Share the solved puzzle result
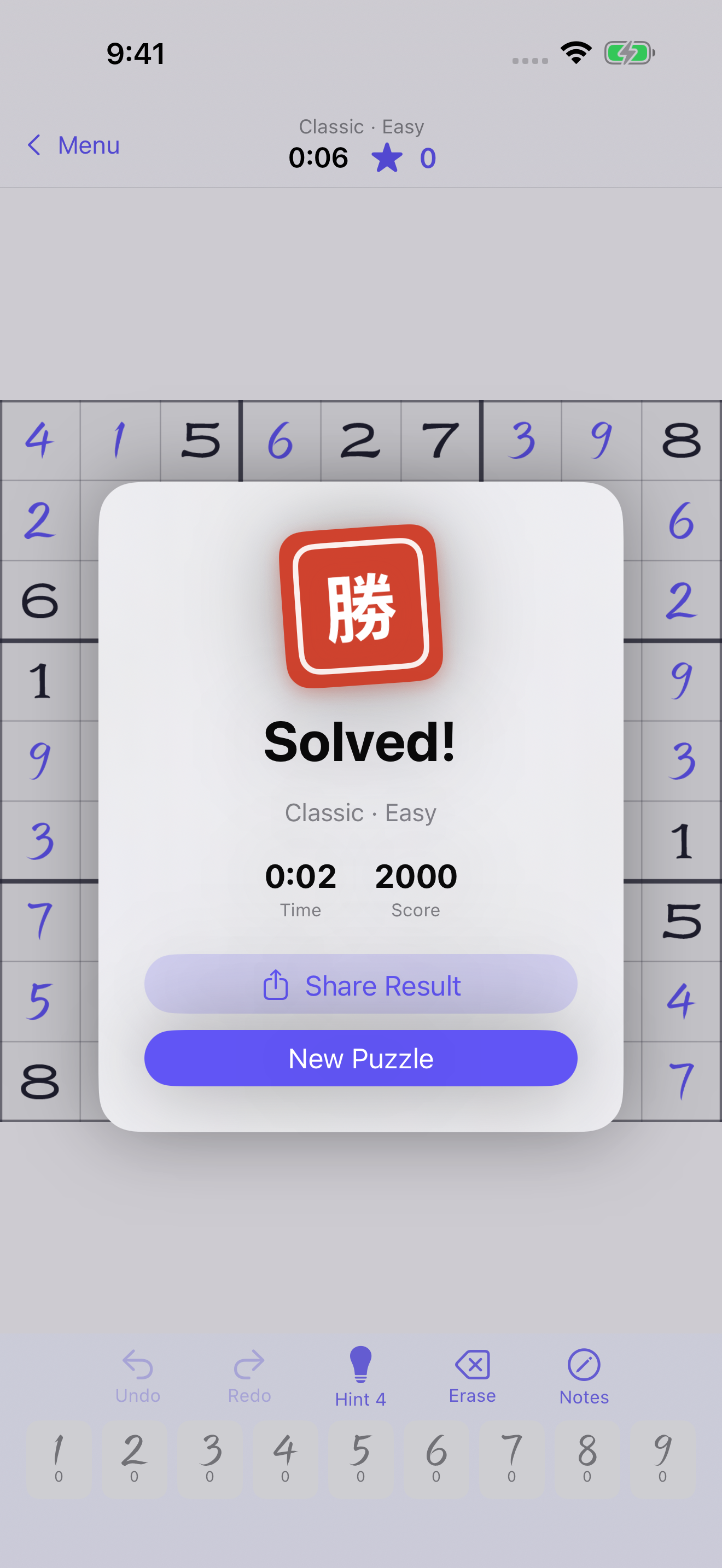Screen dimensions: 722x1568 tap(360, 984)
